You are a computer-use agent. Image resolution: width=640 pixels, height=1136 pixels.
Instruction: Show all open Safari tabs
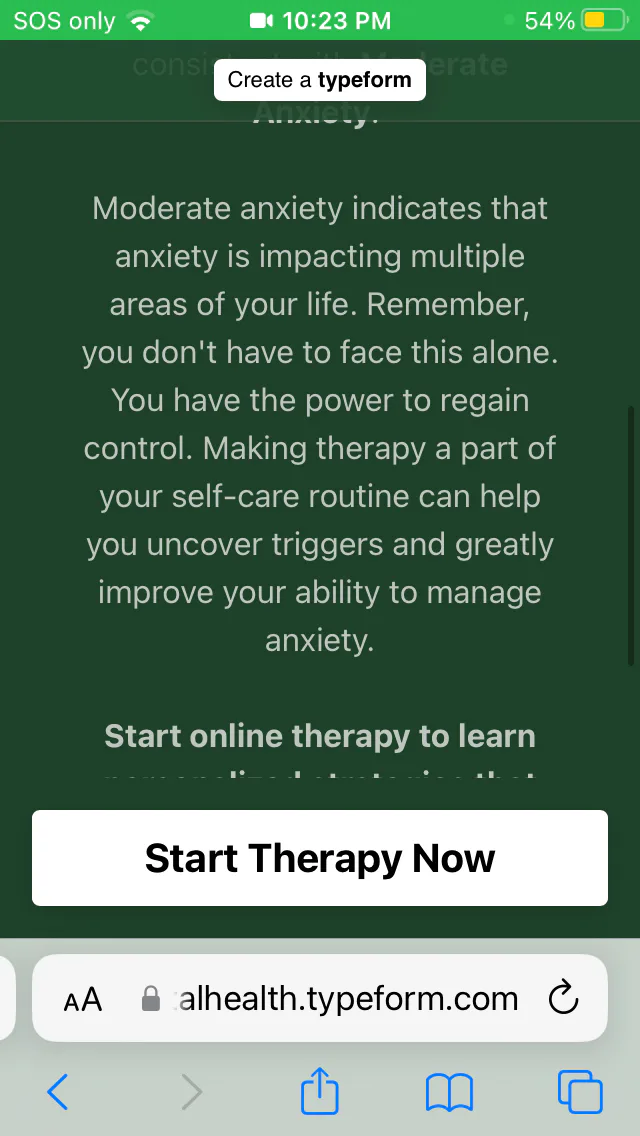point(580,1092)
